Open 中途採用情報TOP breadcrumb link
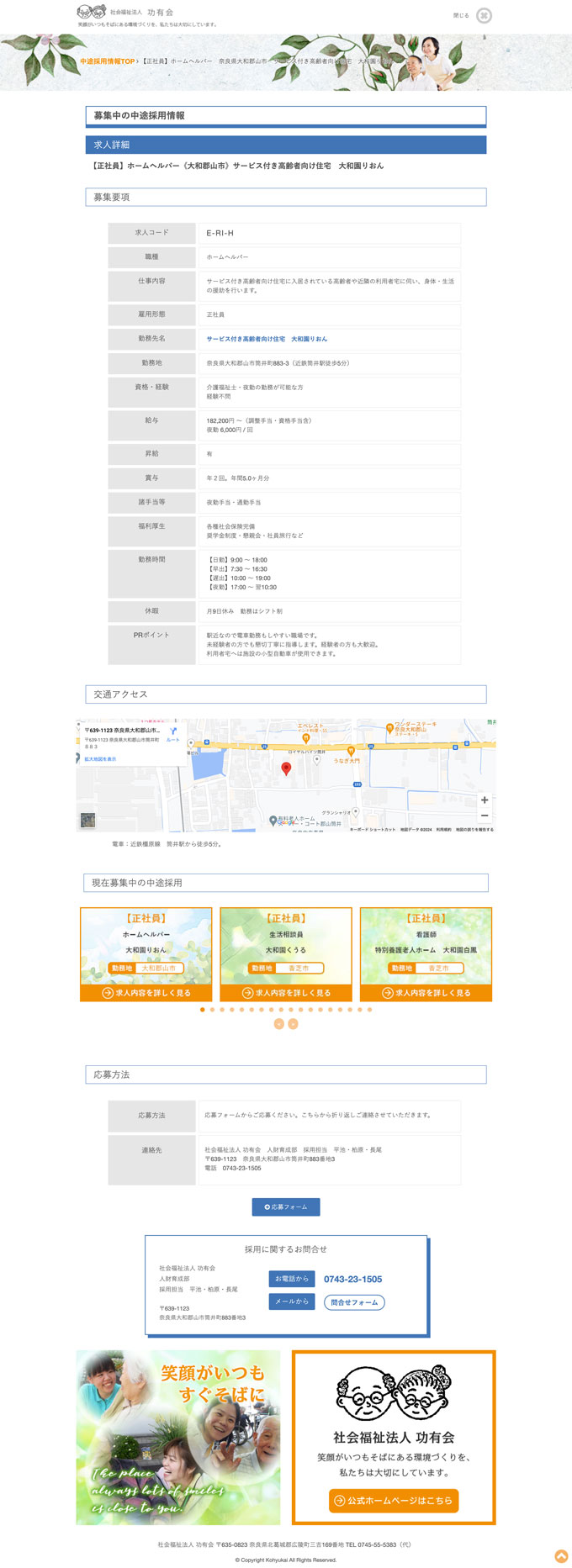Screen dimensions: 572x1568 107,61
